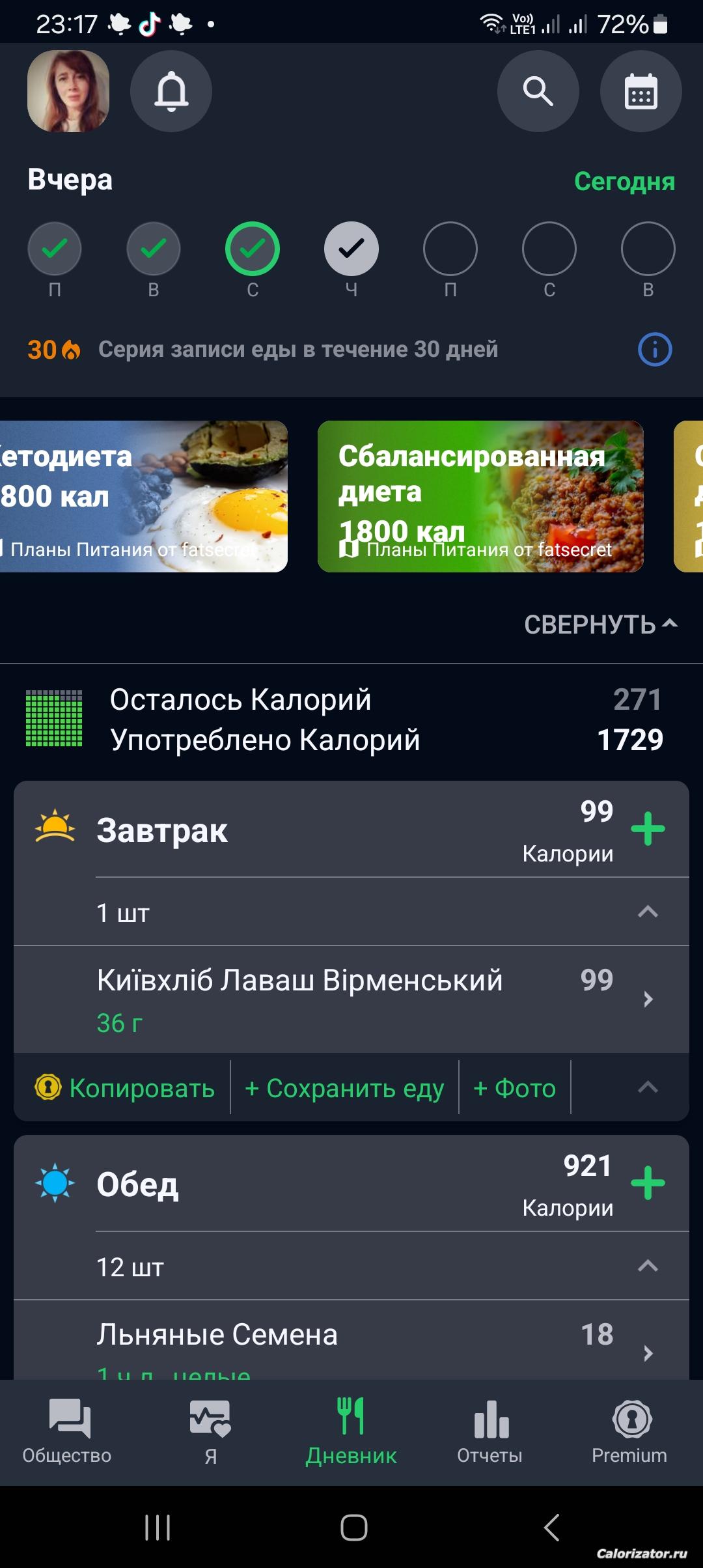Open the profile photo avatar
703x1568 pixels.
coord(68,91)
